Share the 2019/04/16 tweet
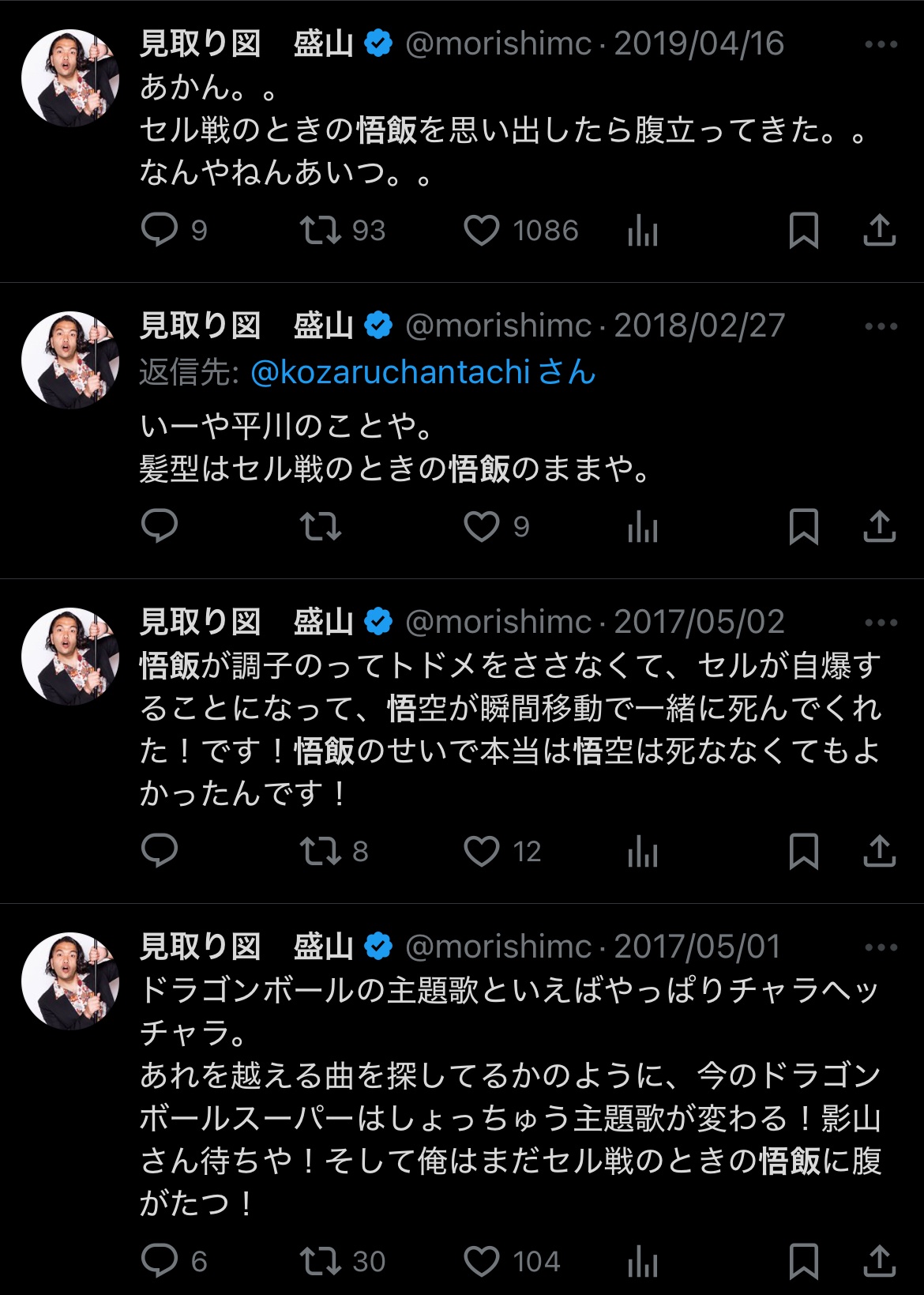This screenshot has height=1295, width=924. coord(879,231)
